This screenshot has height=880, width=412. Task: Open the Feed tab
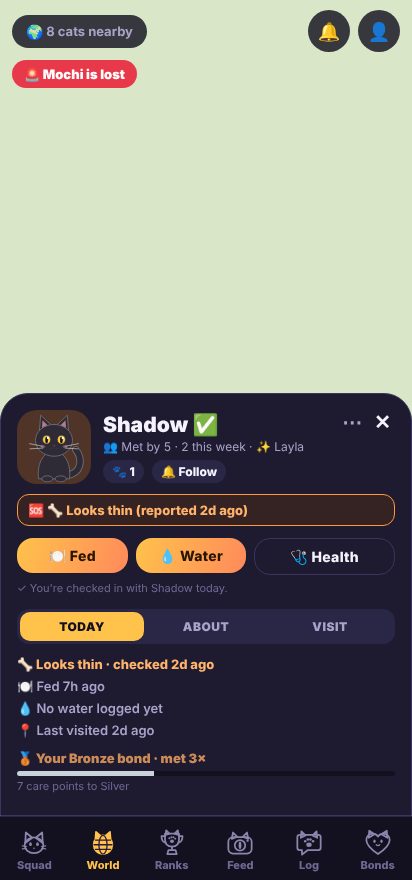point(240,850)
